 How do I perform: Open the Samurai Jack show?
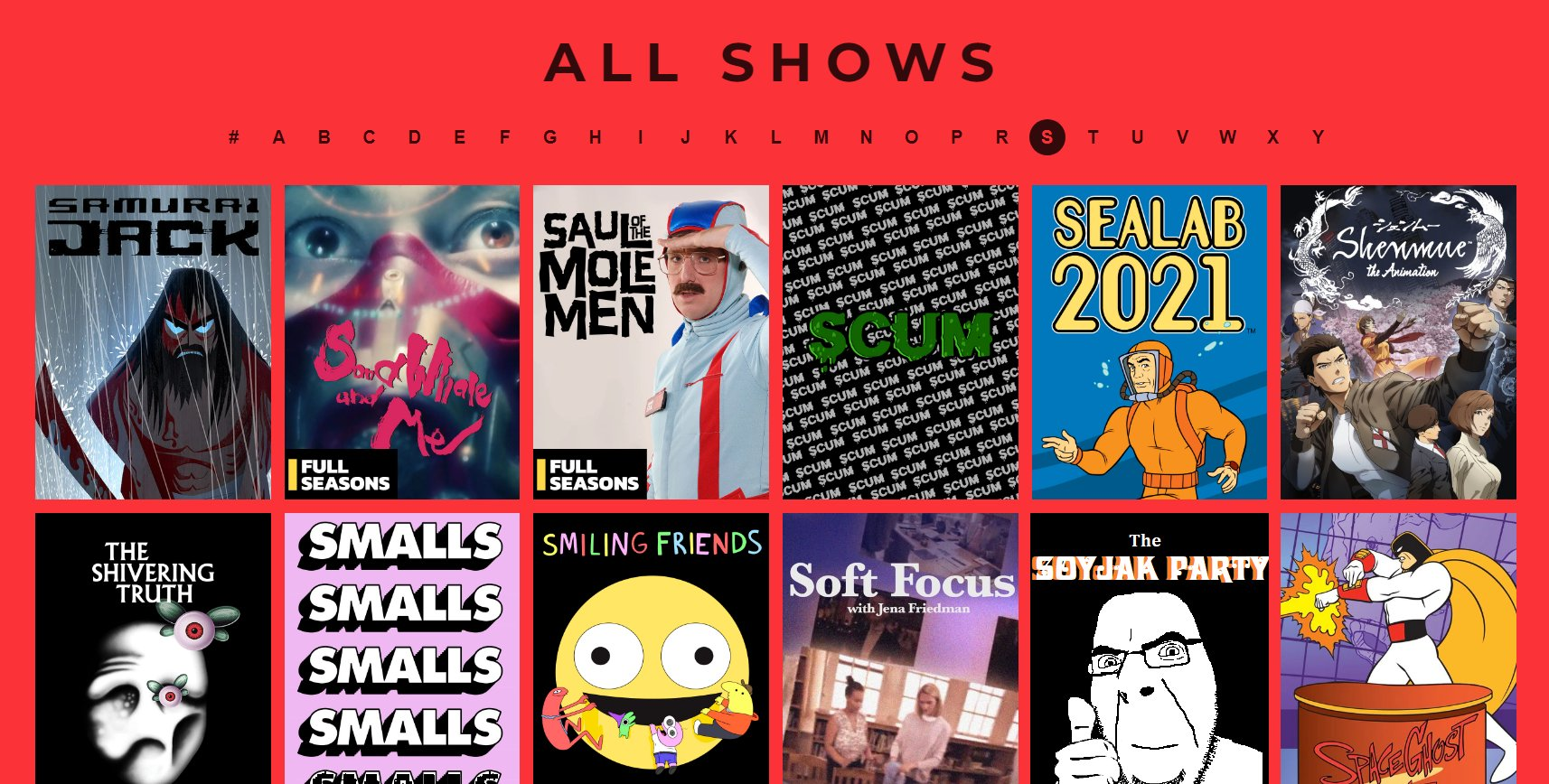tap(153, 342)
